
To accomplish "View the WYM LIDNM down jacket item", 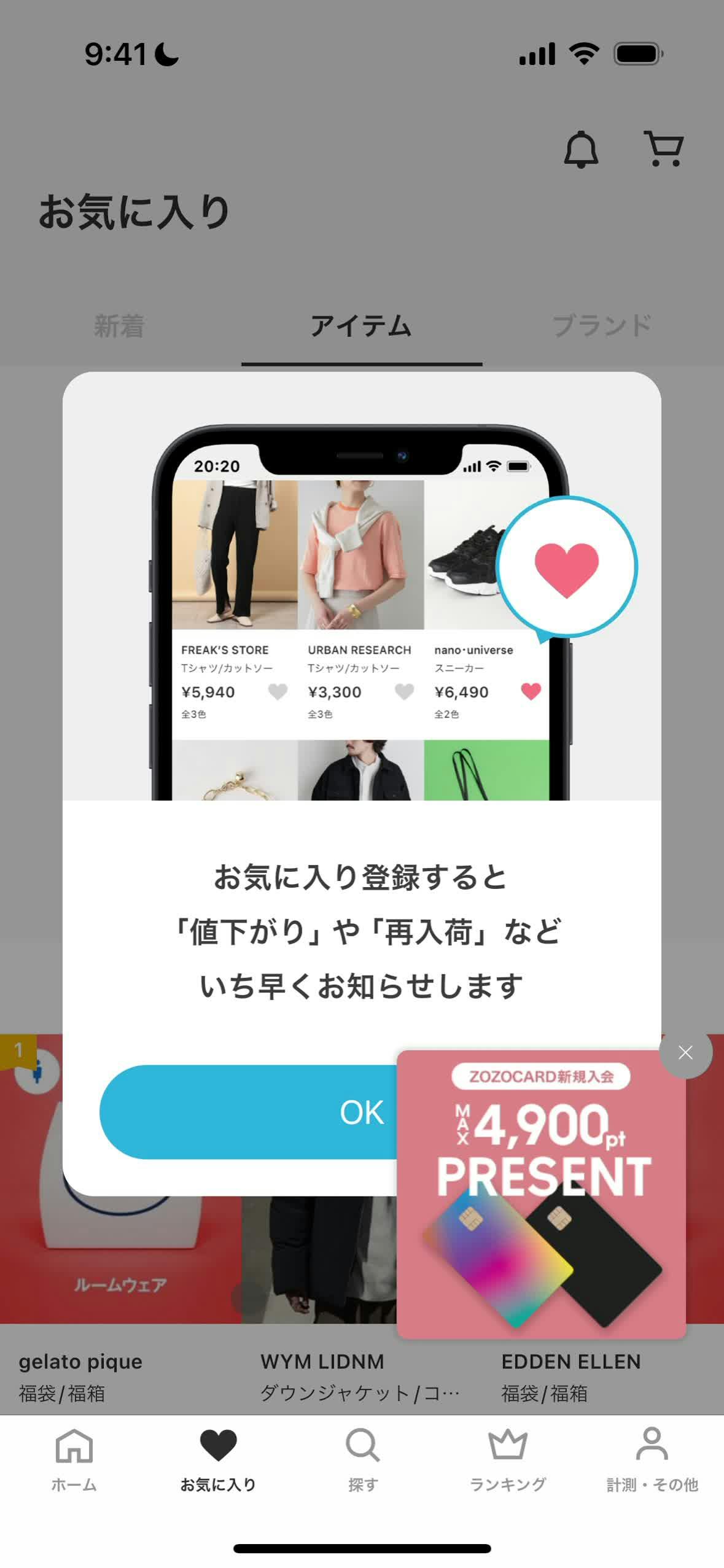I will (322, 1374).
